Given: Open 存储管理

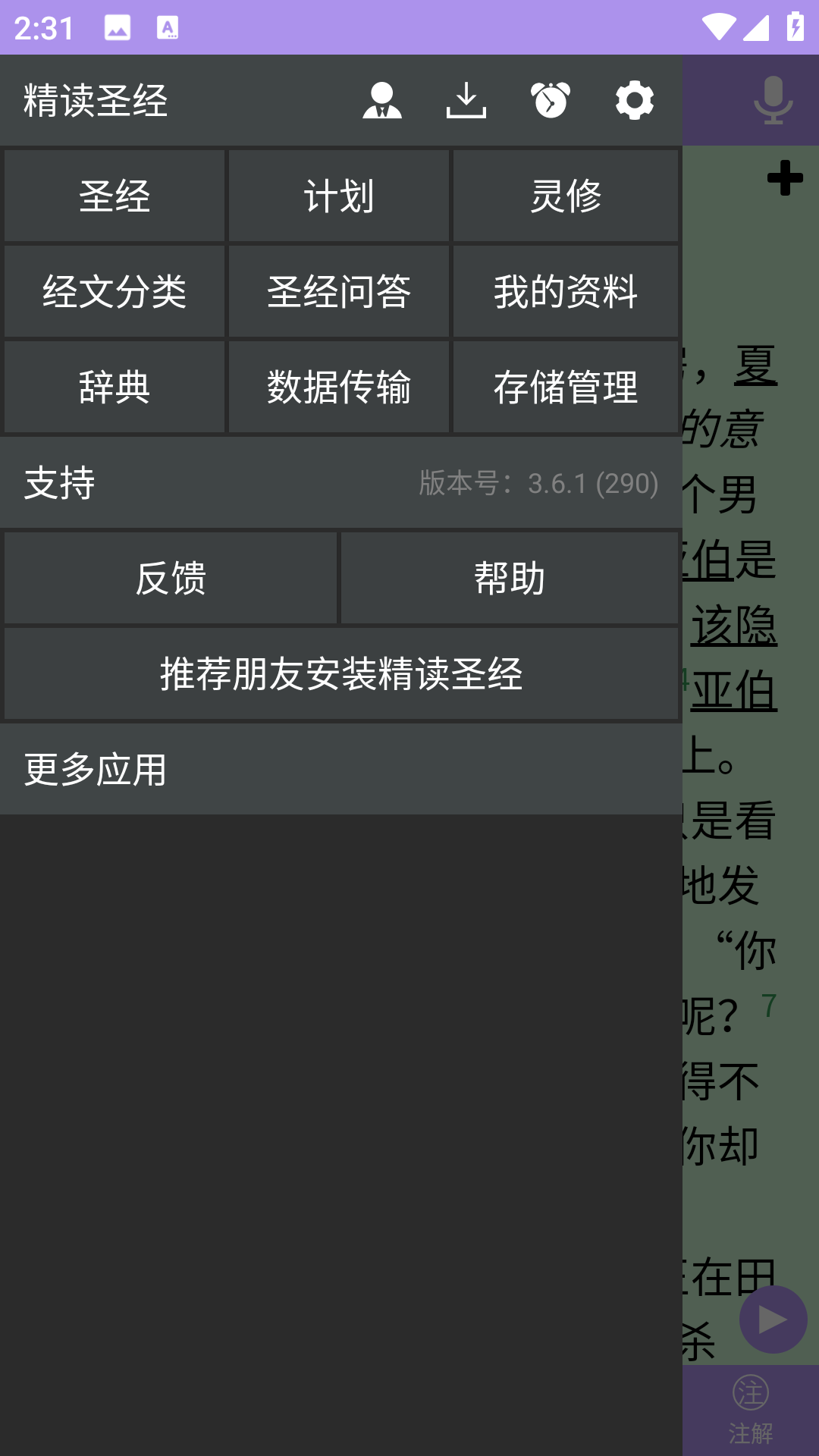Looking at the screenshot, I should 566,388.
